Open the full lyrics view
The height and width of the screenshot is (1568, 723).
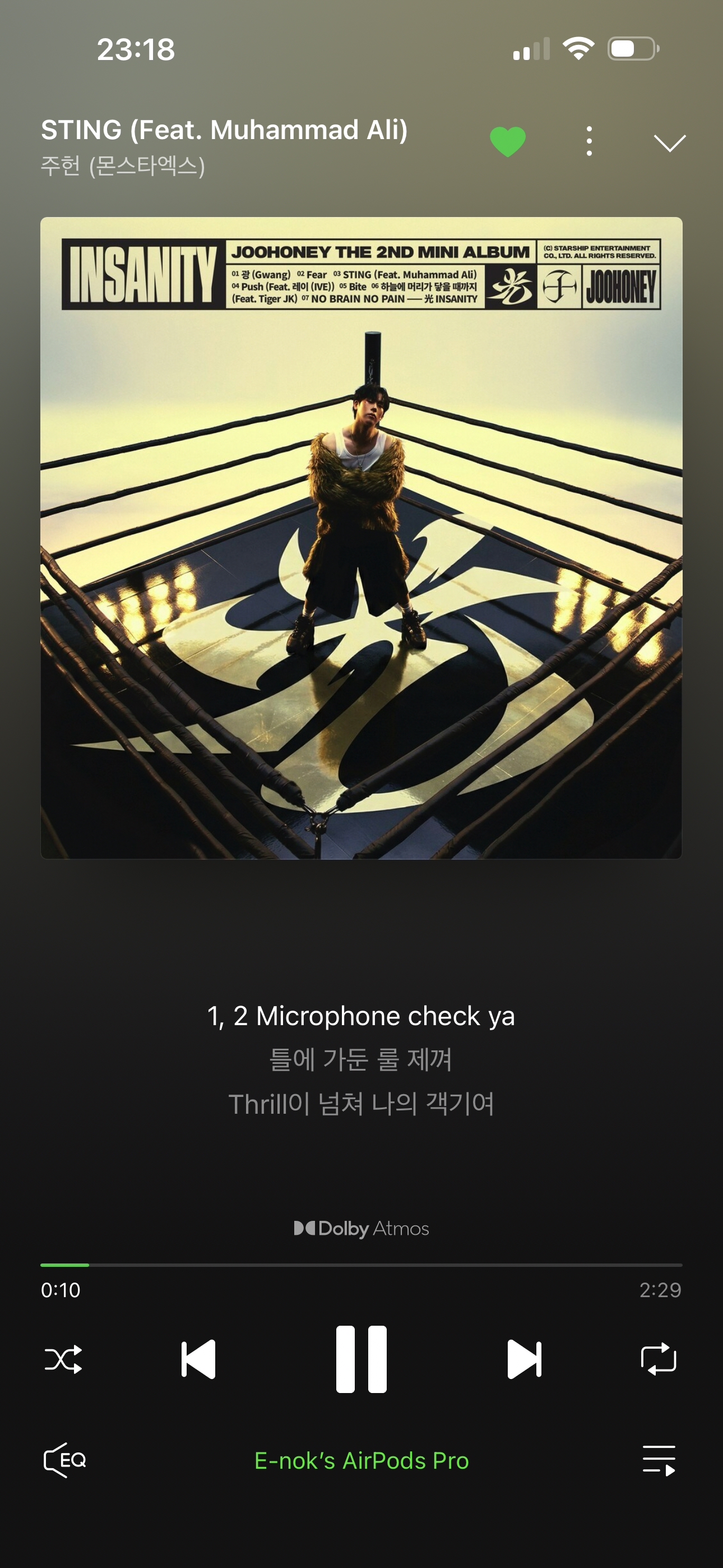point(361,1059)
